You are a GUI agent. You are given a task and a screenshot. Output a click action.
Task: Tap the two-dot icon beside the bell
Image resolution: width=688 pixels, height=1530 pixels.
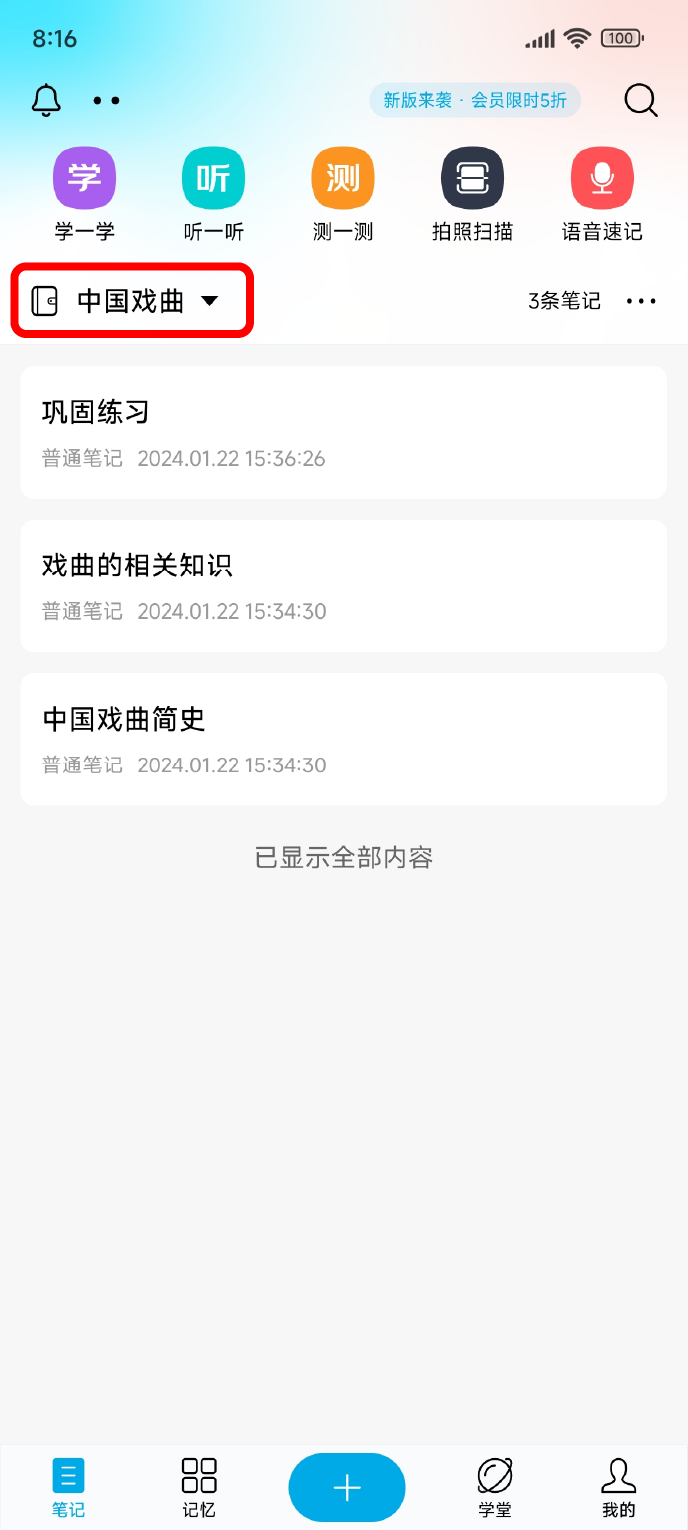tap(107, 101)
